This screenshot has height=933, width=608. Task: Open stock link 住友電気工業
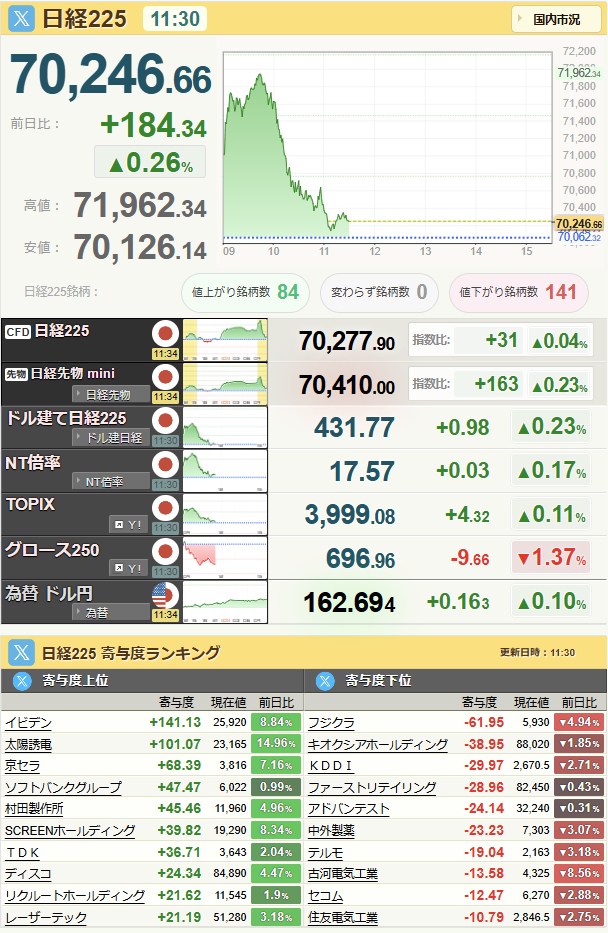[343, 918]
